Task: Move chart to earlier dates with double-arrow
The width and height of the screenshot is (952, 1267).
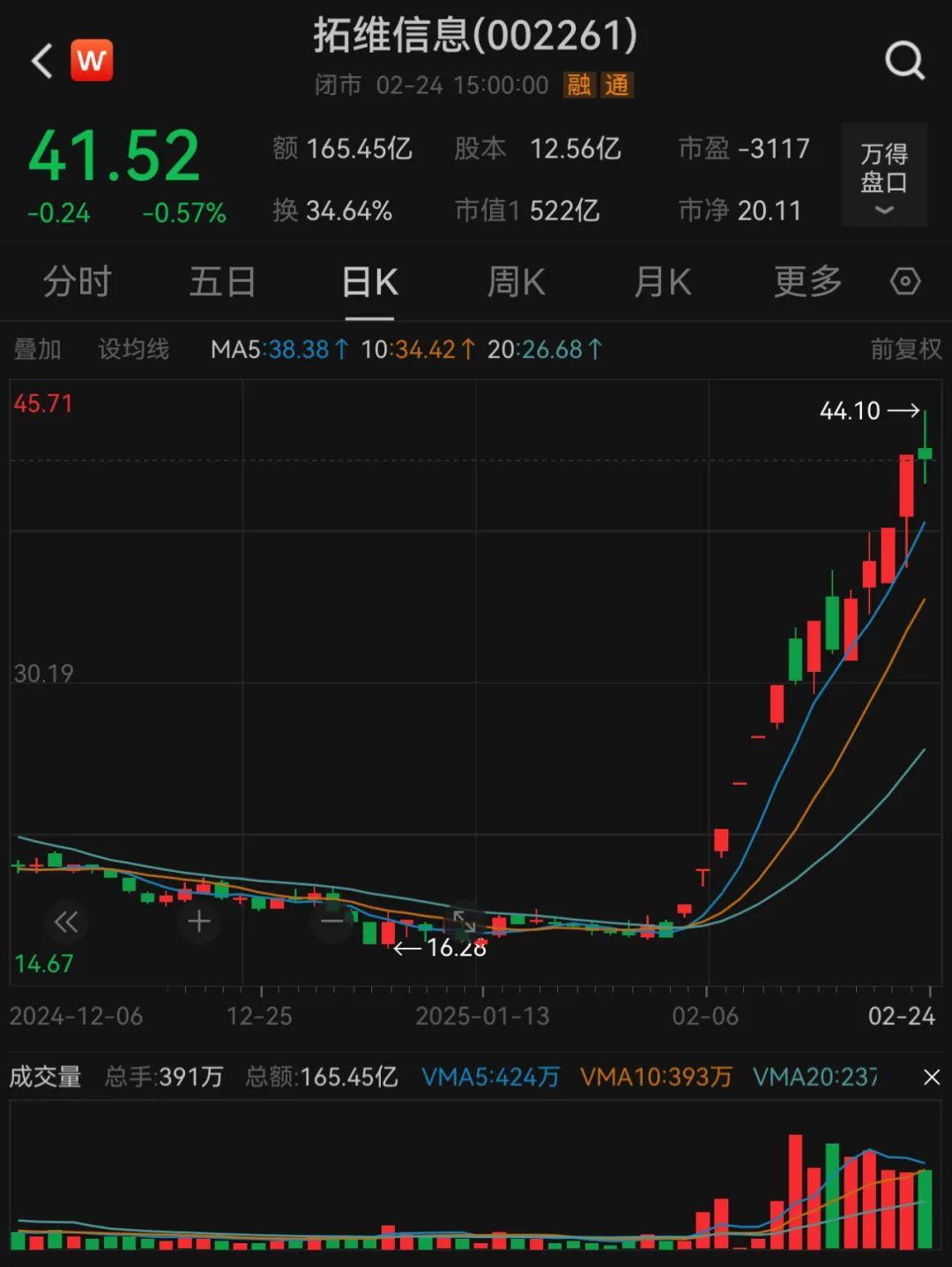Action: pos(66,922)
